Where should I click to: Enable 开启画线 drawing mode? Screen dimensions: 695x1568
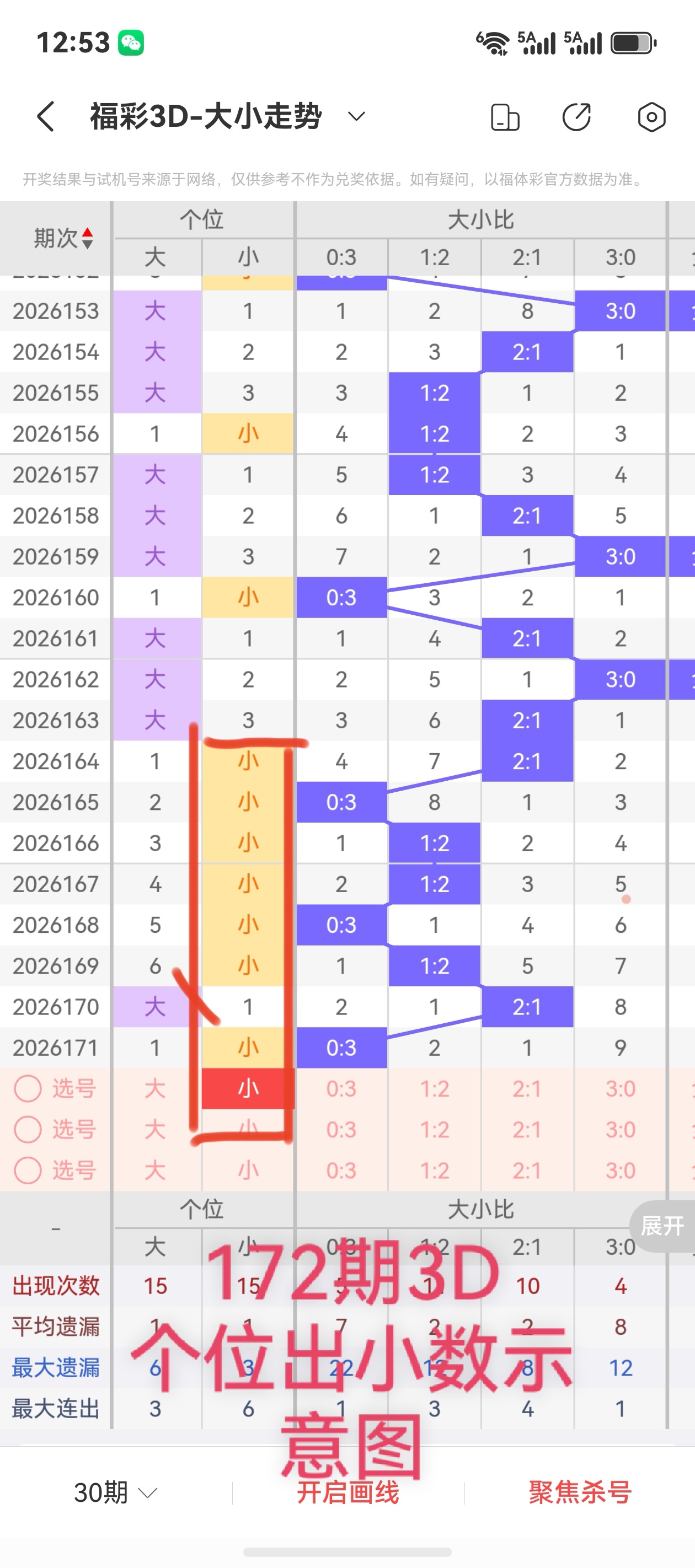click(348, 1492)
